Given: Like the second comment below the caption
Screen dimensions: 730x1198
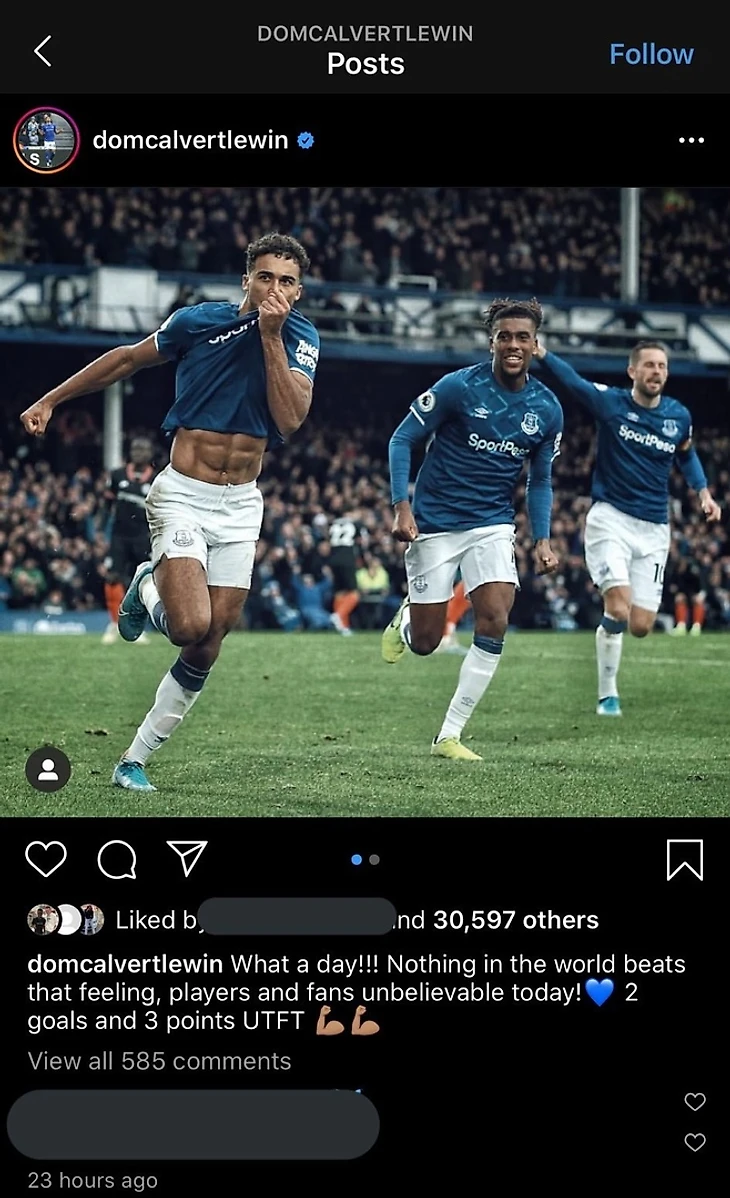Looking at the screenshot, I should 695,1142.
